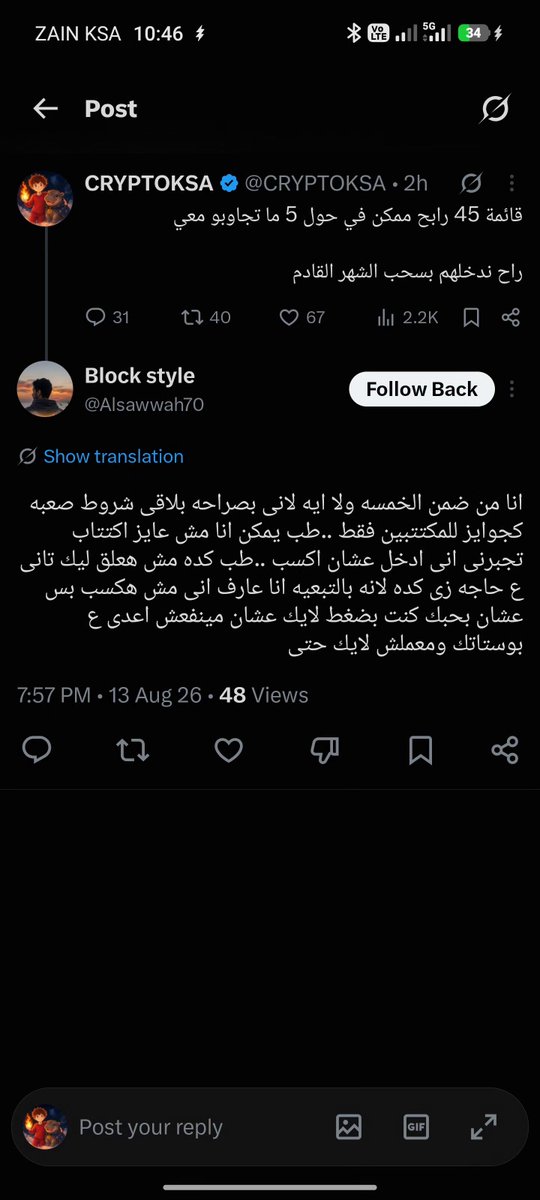Add a GIF to the reply
540x1200 pixels.
(x=416, y=1128)
